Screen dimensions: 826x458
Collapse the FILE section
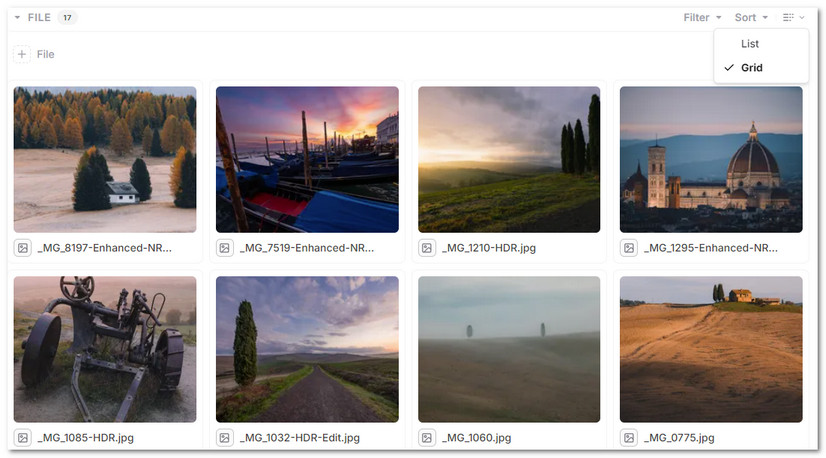[x=18, y=18]
